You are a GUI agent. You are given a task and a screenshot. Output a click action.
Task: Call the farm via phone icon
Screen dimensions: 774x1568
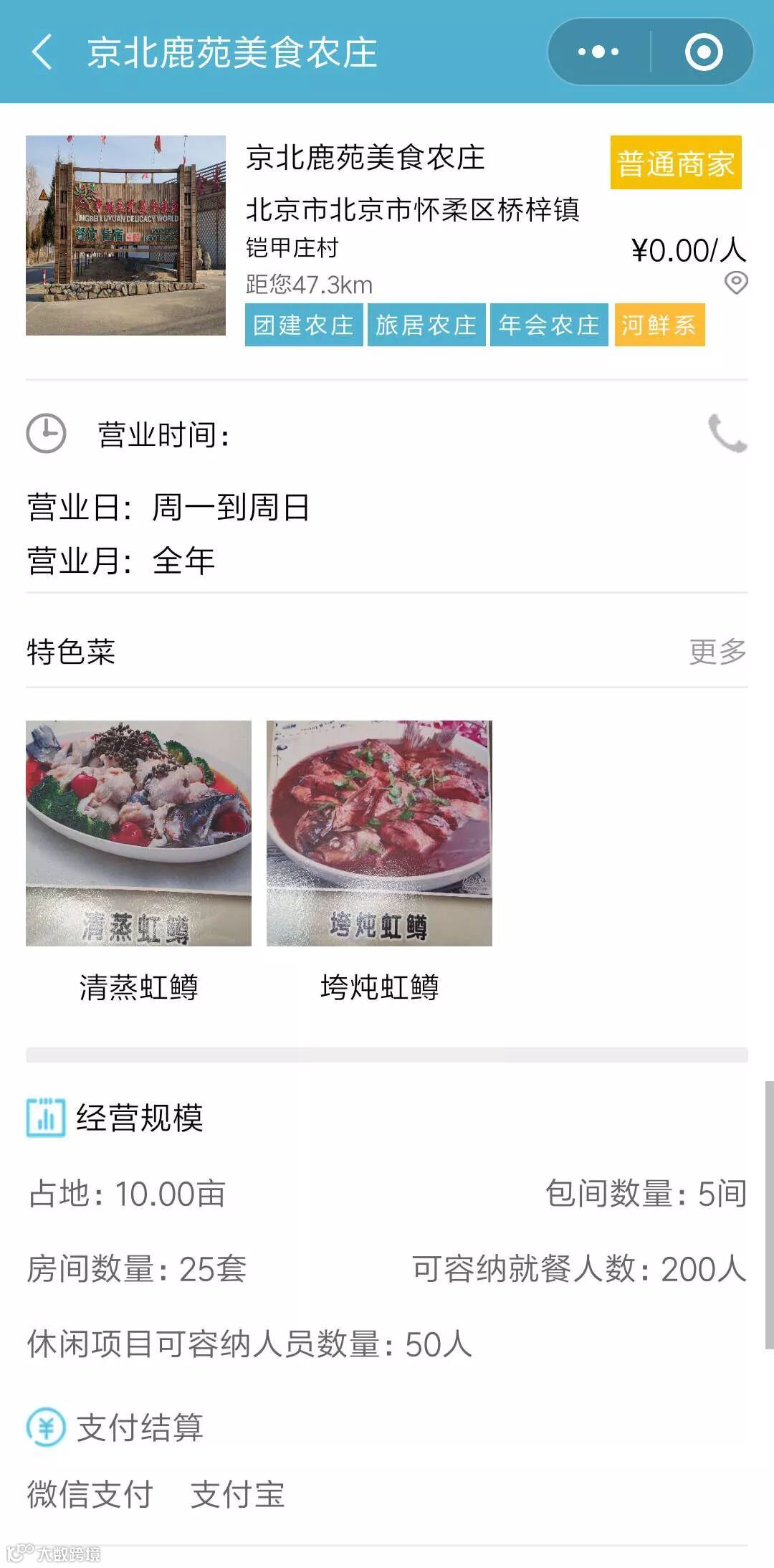(727, 433)
